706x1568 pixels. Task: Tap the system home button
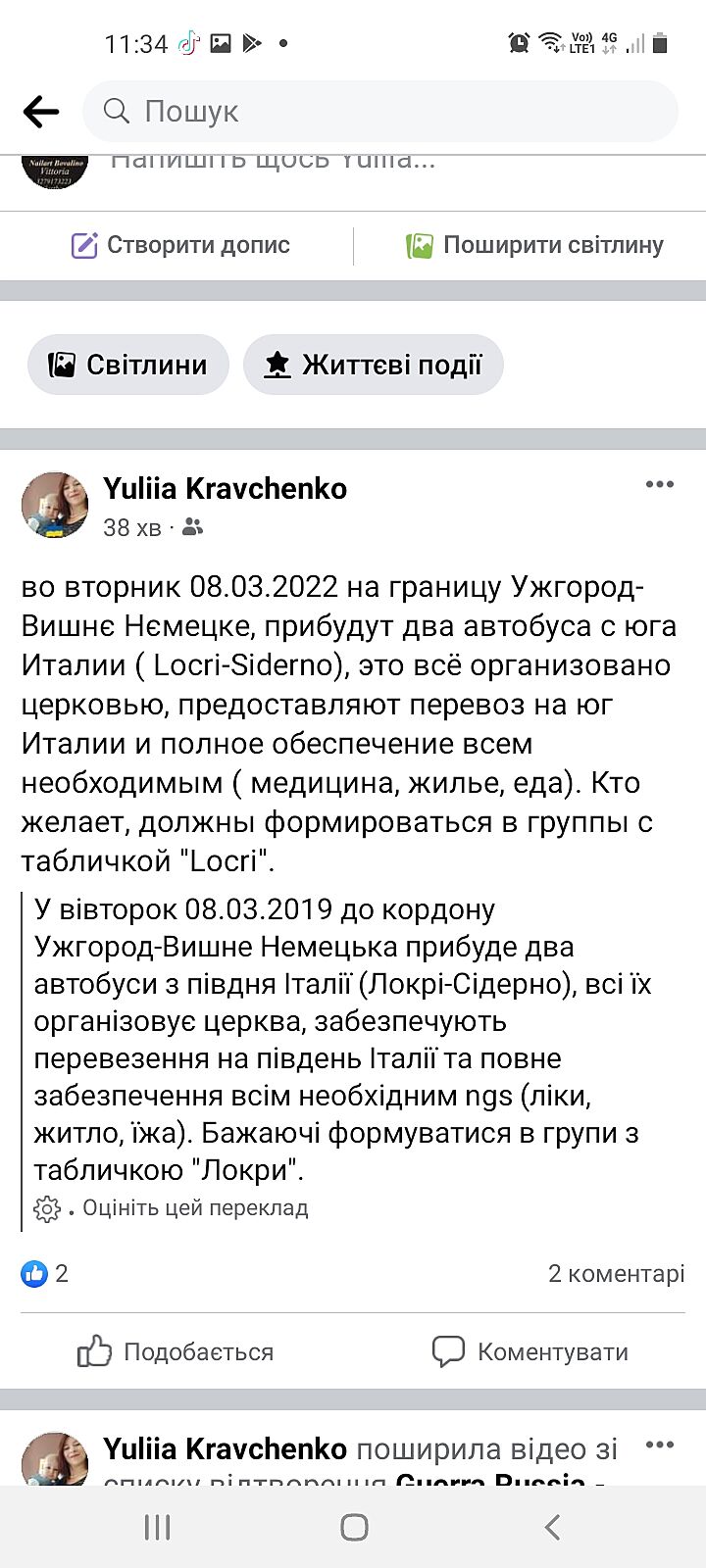pos(354,1527)
